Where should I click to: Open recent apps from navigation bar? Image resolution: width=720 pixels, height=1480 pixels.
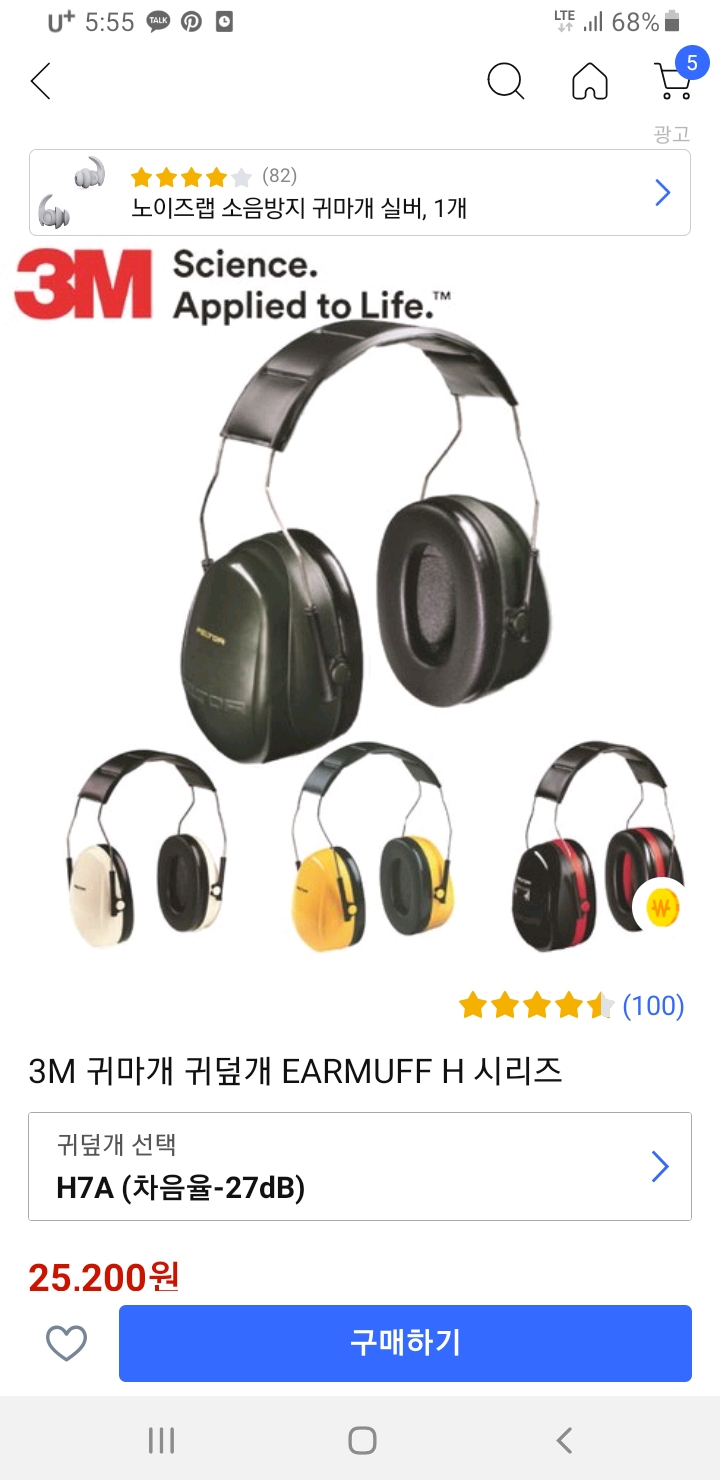point(161,1440)
